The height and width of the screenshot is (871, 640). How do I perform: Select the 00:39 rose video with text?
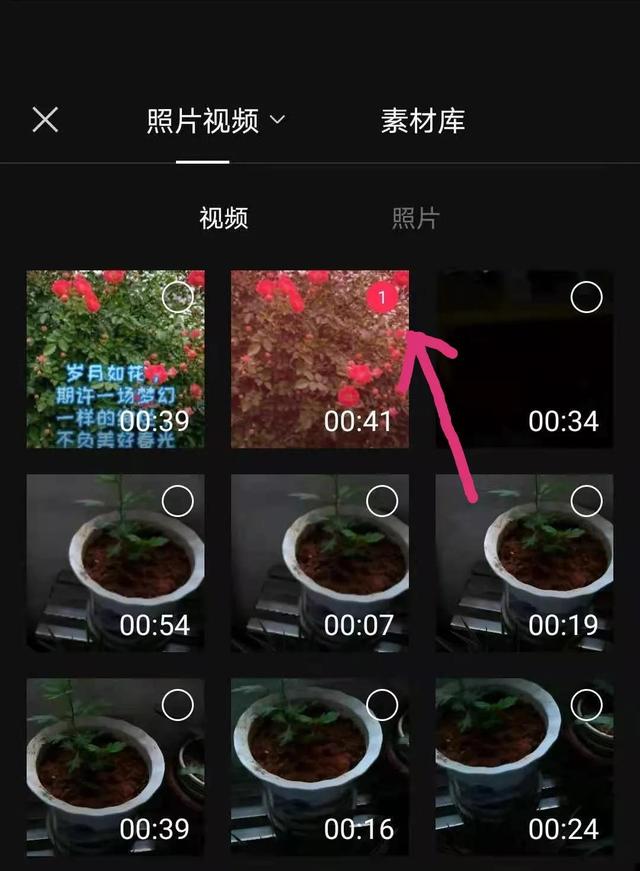(177, 297)
